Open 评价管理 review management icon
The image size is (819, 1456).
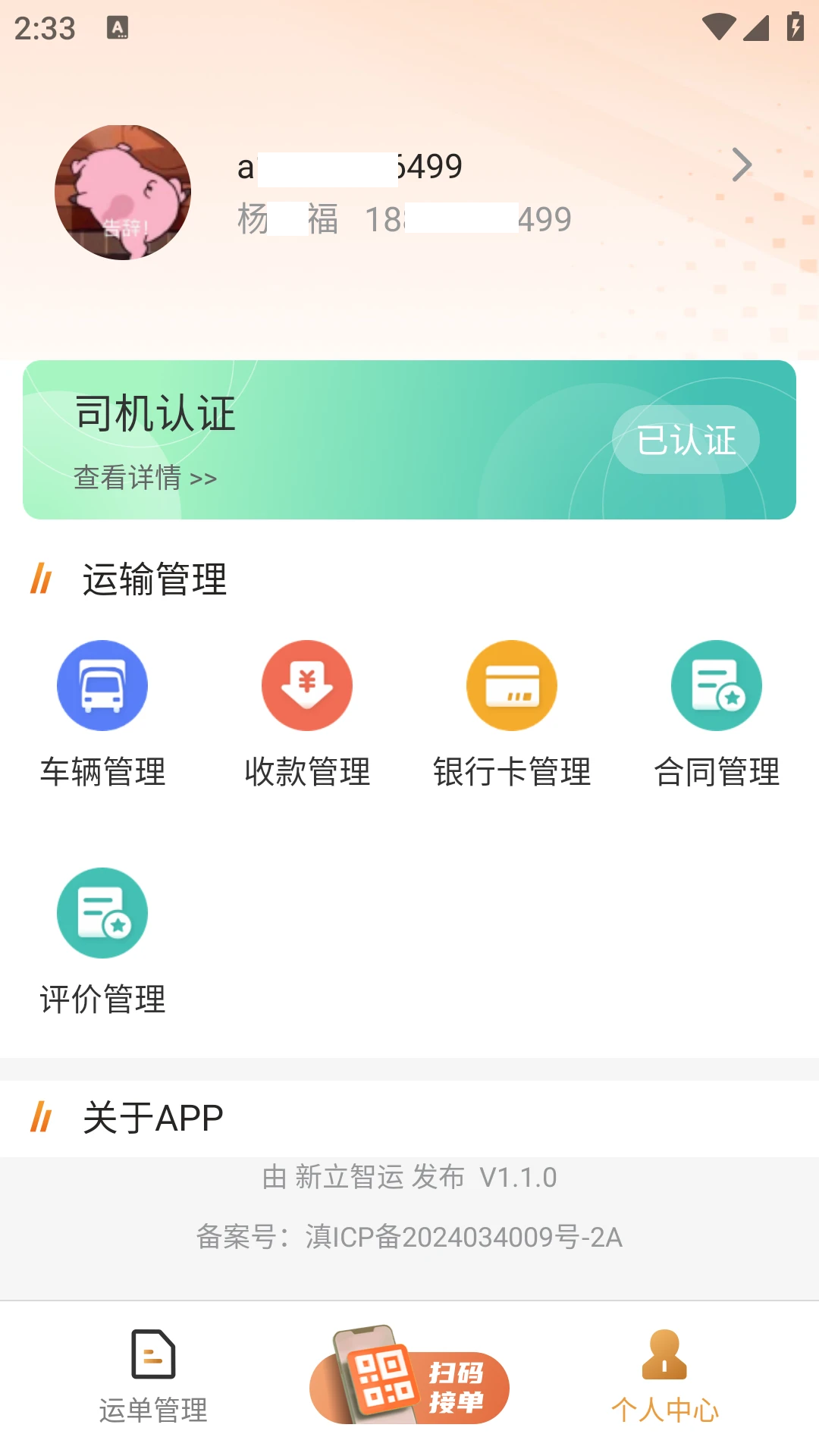point(102,912)
